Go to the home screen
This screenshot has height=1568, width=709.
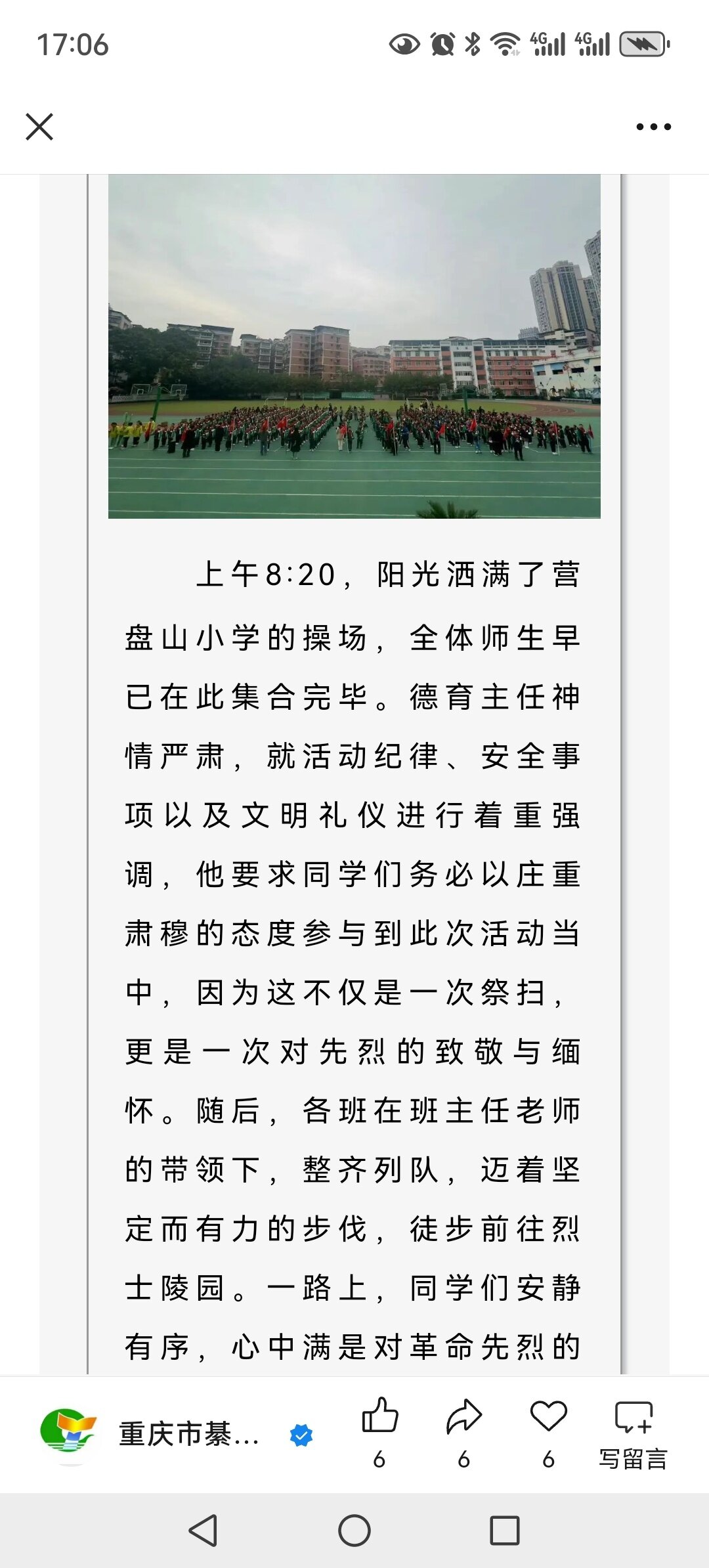[x=354, y=1531]
